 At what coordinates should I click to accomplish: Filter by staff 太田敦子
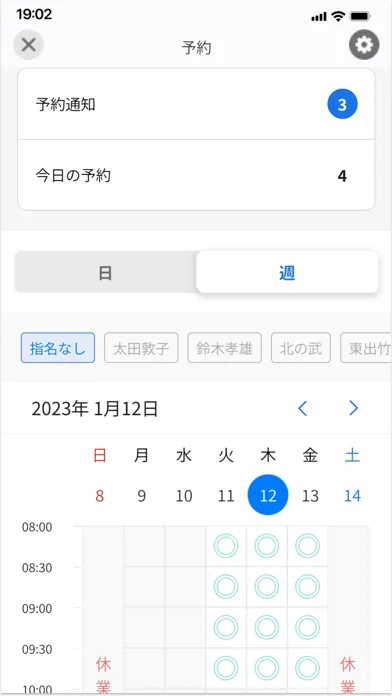click(141, 348)
